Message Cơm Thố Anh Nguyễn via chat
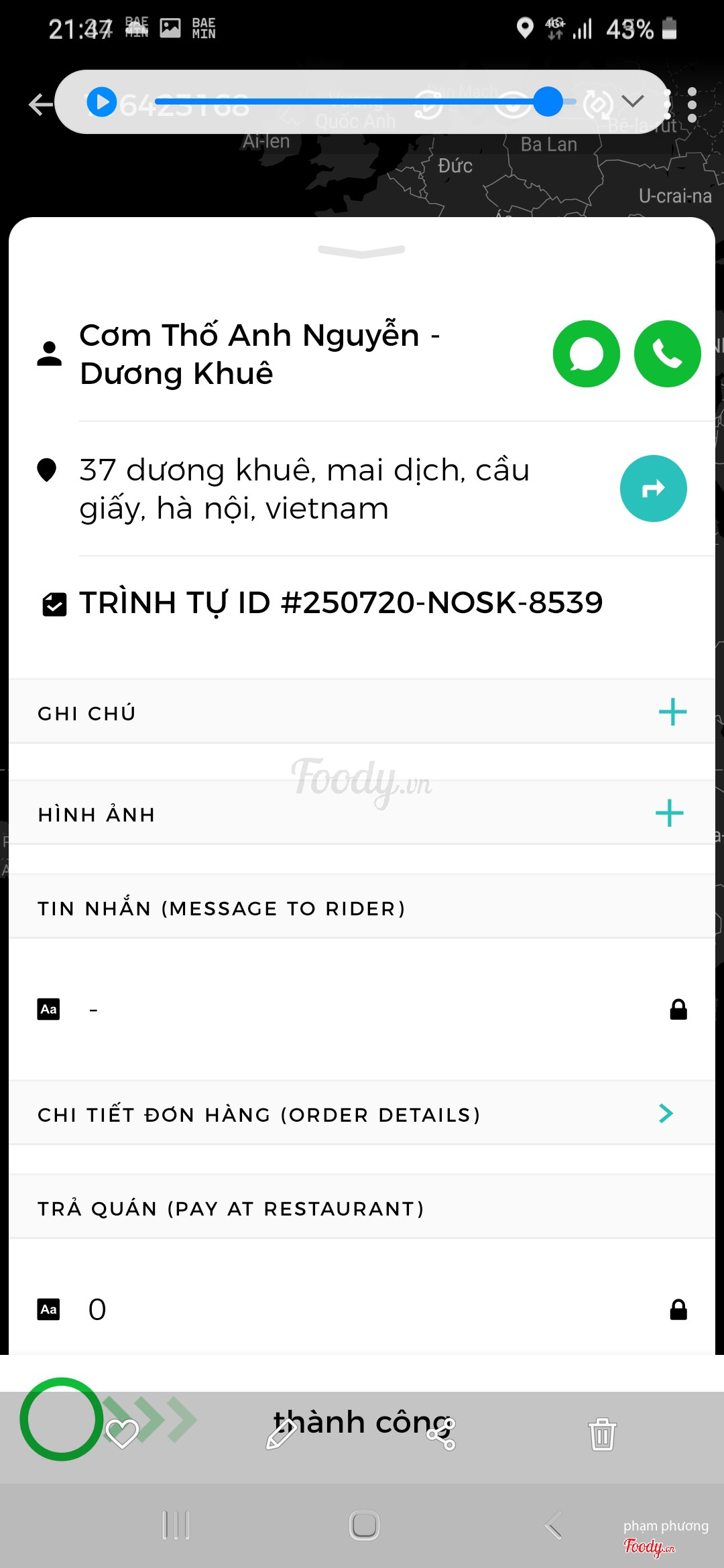 click(586, 354)
